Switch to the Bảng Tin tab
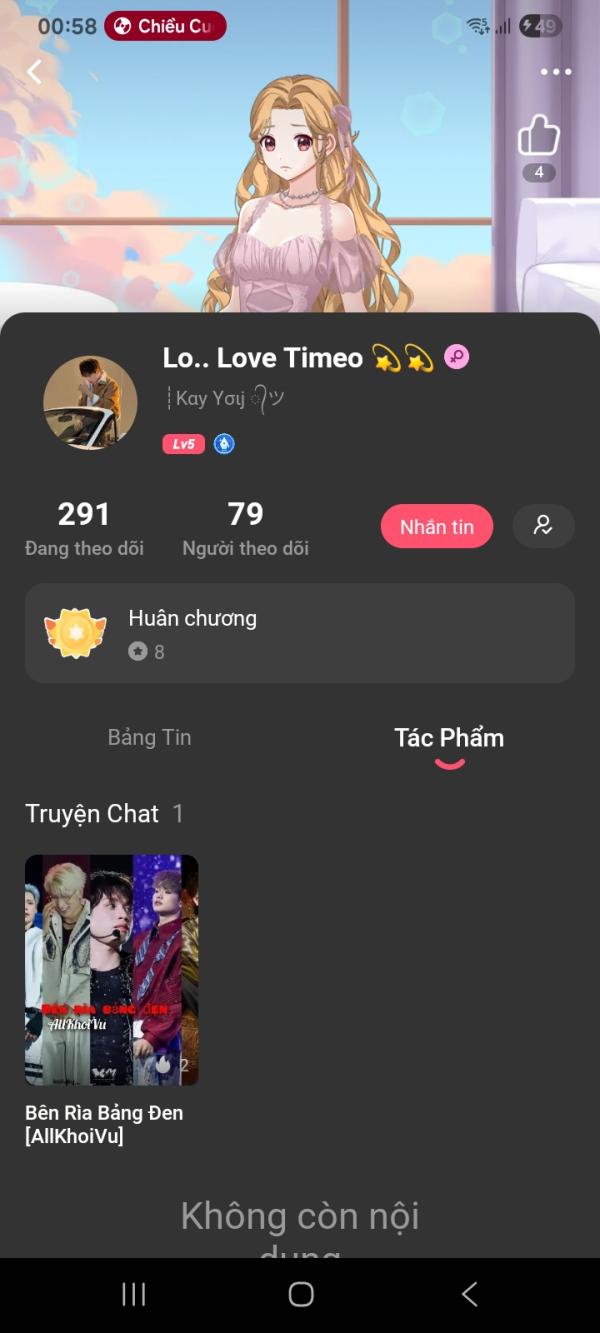Viewport: 600px width, 1333px height. tap(149, 738)
